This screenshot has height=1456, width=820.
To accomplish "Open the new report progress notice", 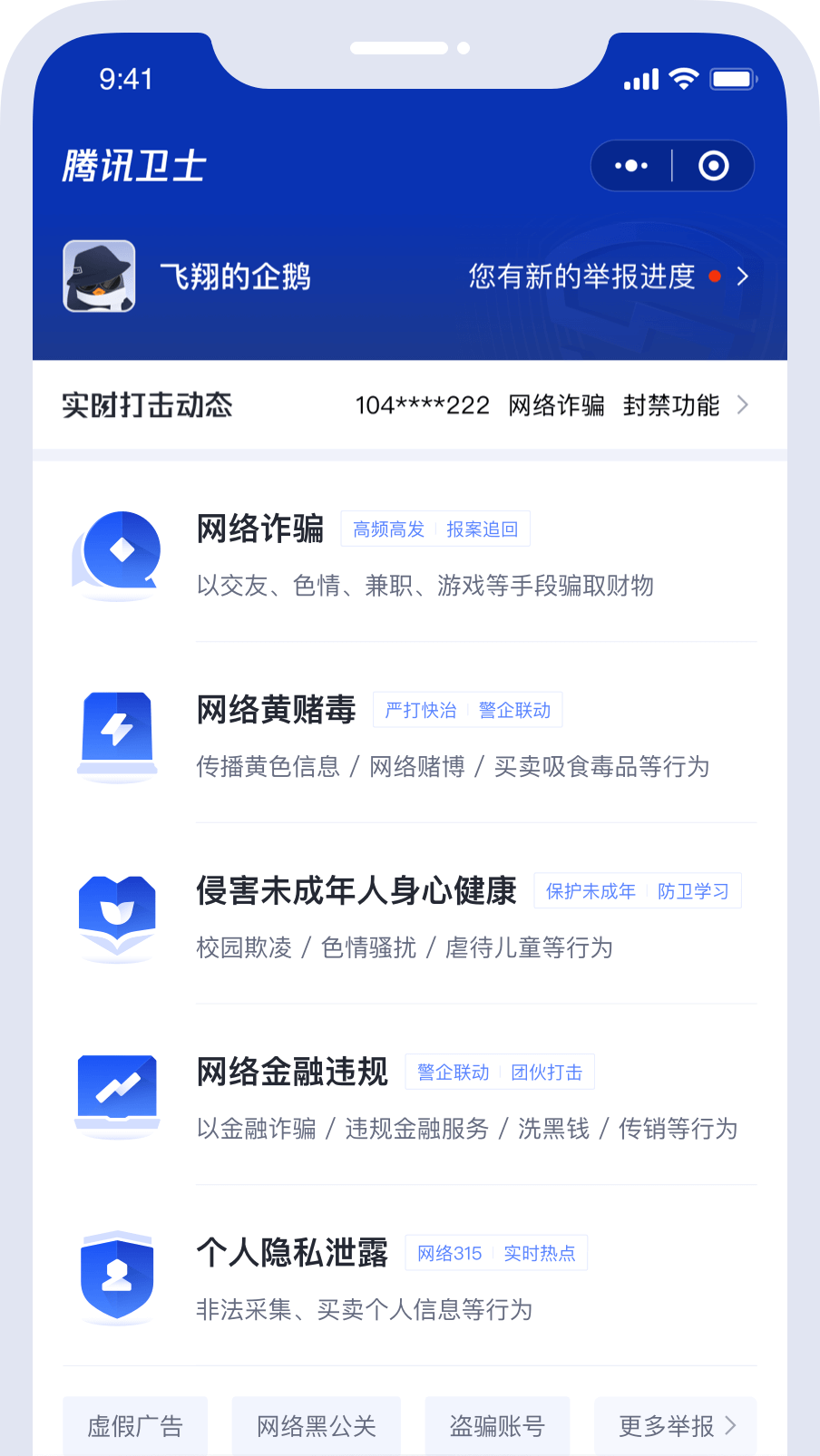I will point(608,277).
